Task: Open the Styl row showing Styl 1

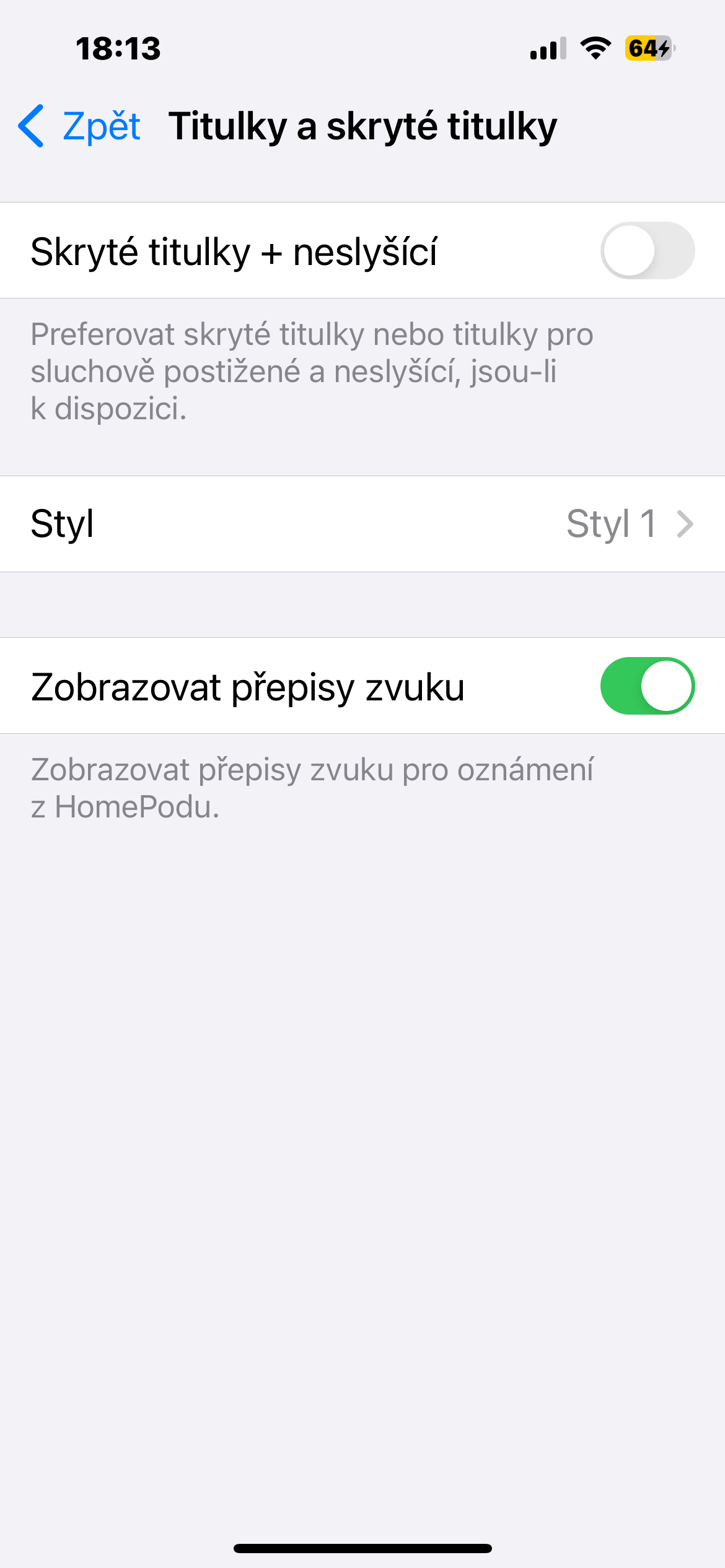Action: coord(362,524)
